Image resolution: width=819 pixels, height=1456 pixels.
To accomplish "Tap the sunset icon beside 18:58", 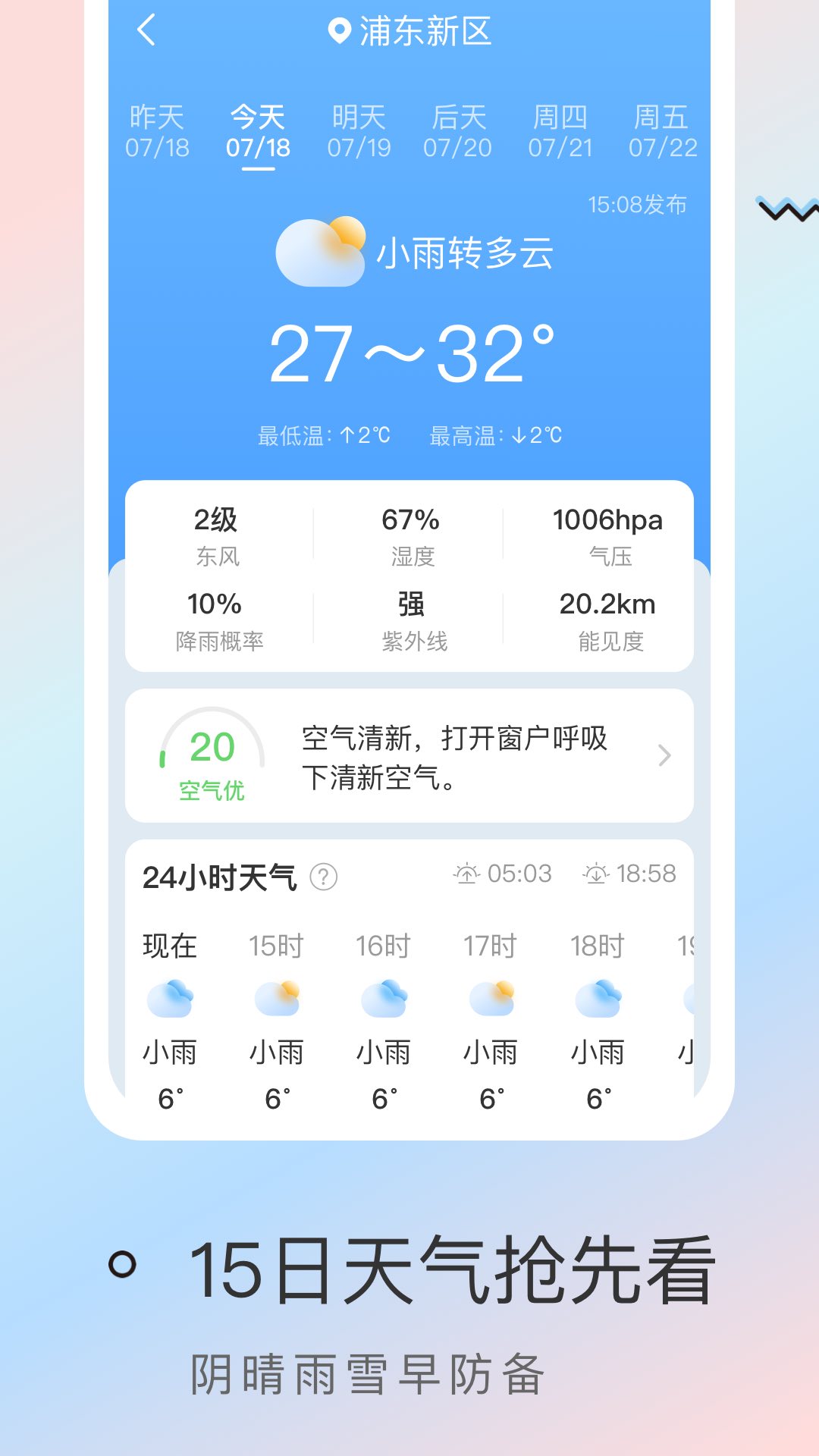I will point(596,874).
